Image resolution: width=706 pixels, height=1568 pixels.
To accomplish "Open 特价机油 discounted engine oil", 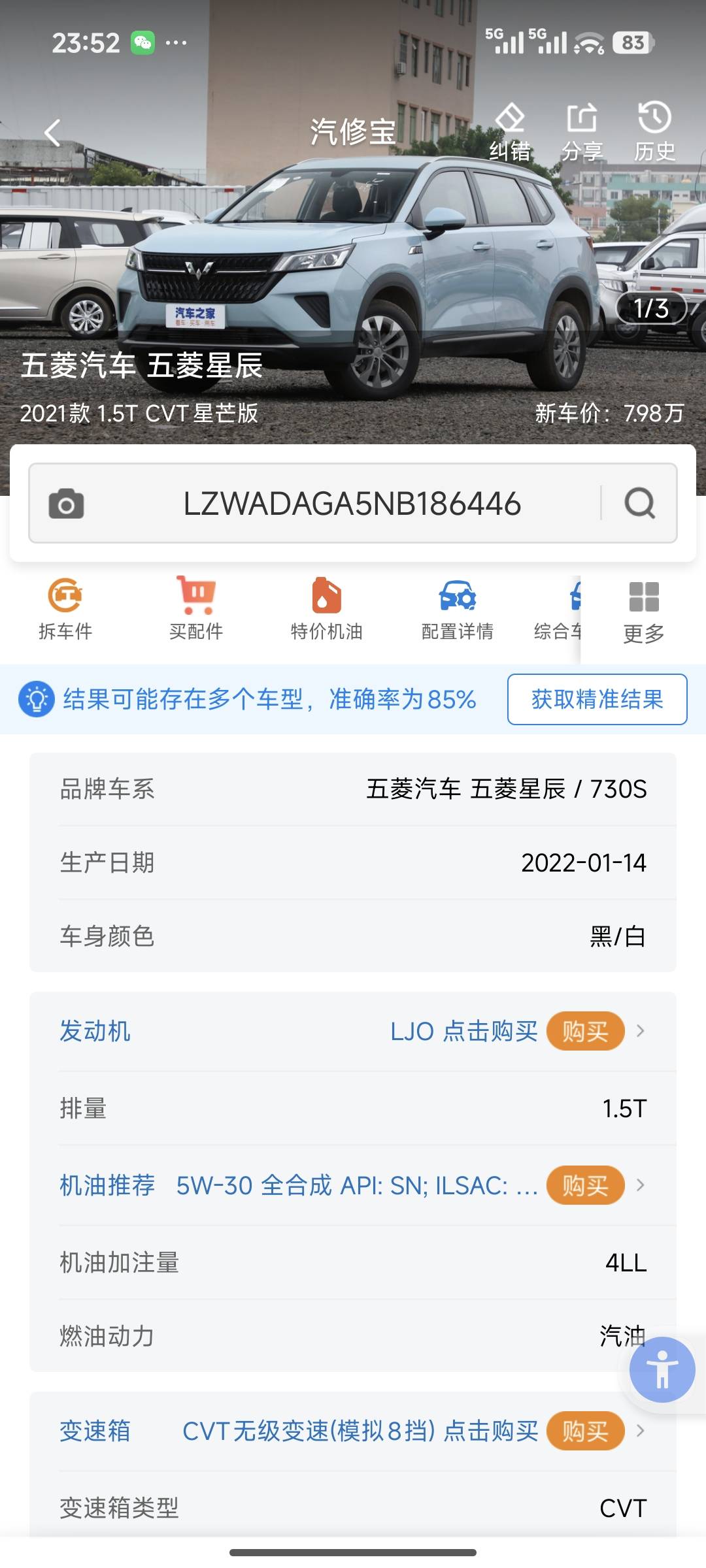I will [327, 608].
